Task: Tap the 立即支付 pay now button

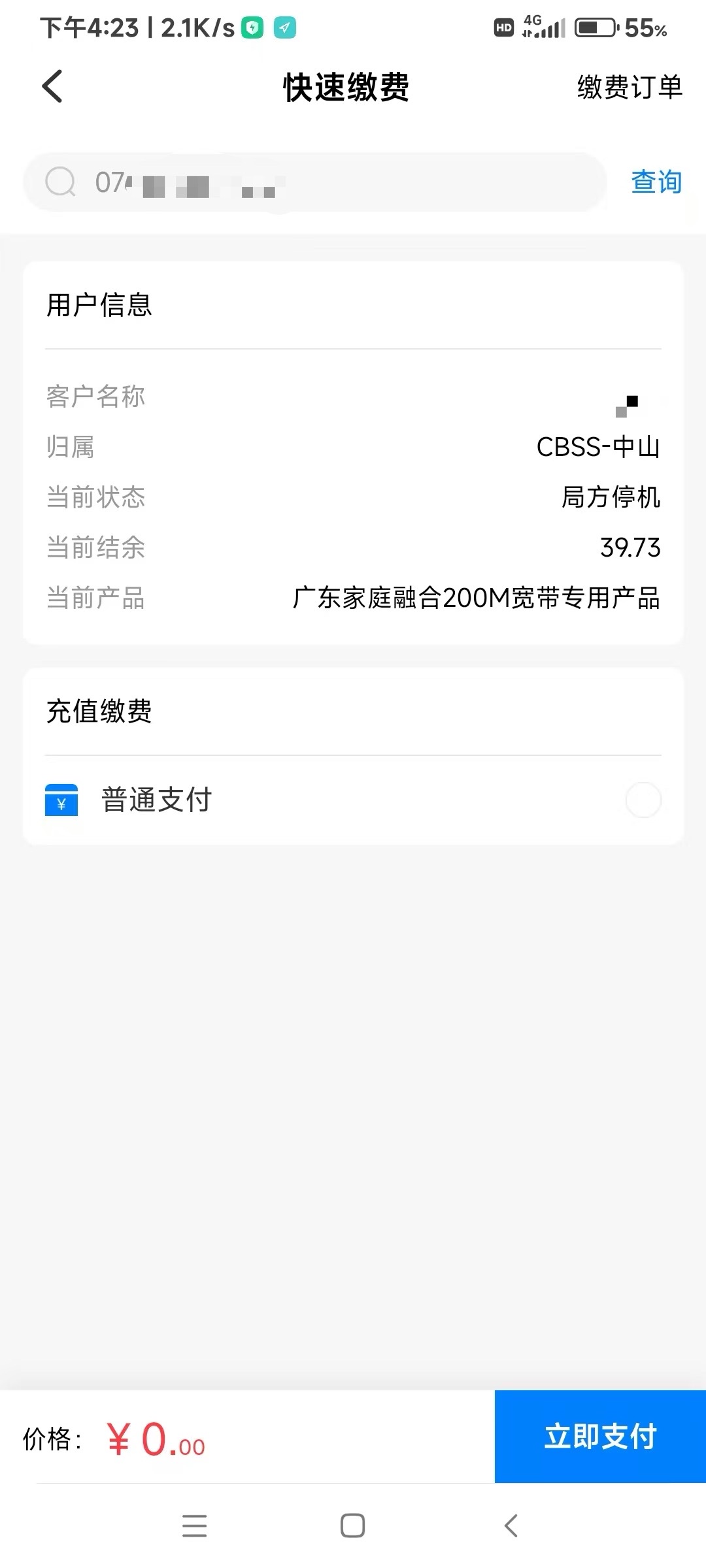Action: [x=600, y=1437]
